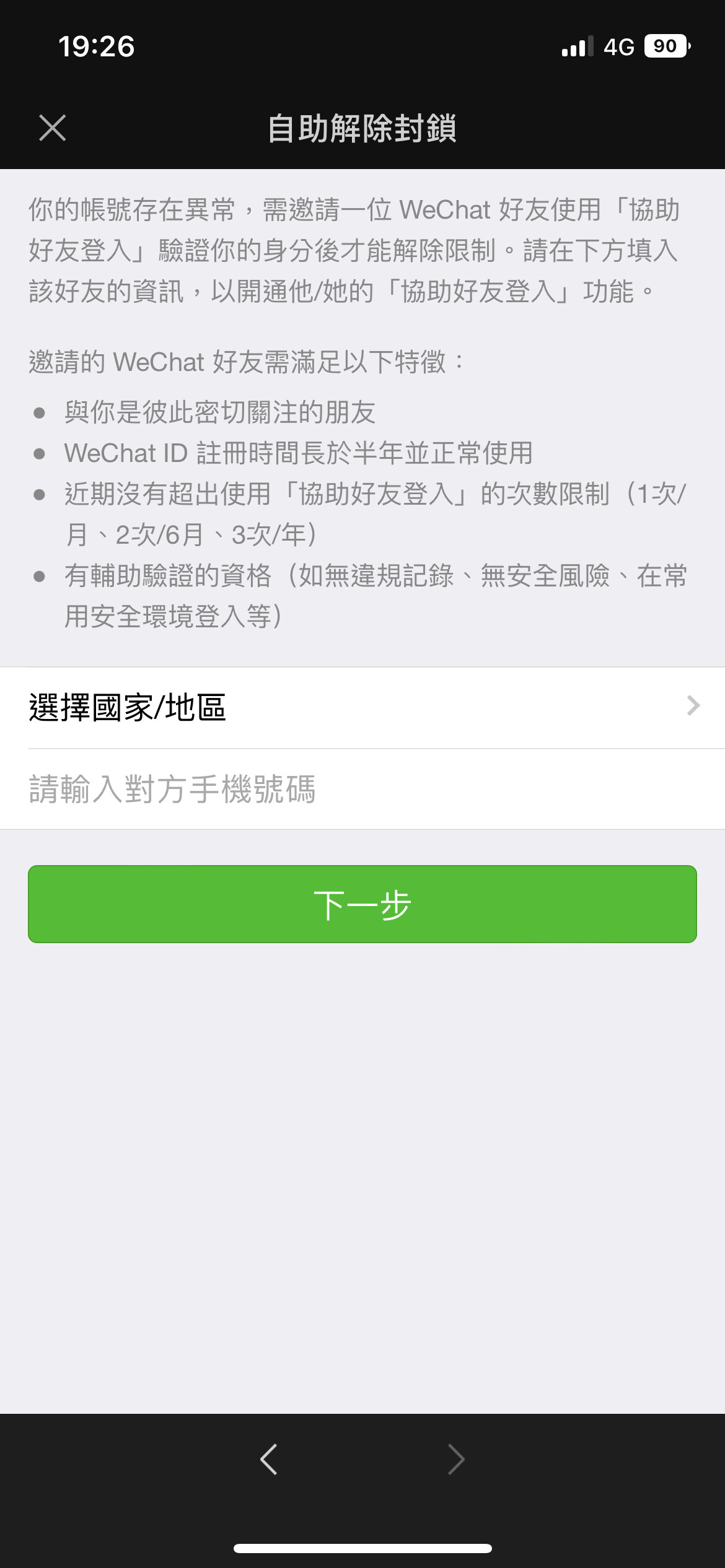This screenshot has height=1568, width=725.
Task: Tap the clock showing 19:26 in status bar
Action: 96,46
